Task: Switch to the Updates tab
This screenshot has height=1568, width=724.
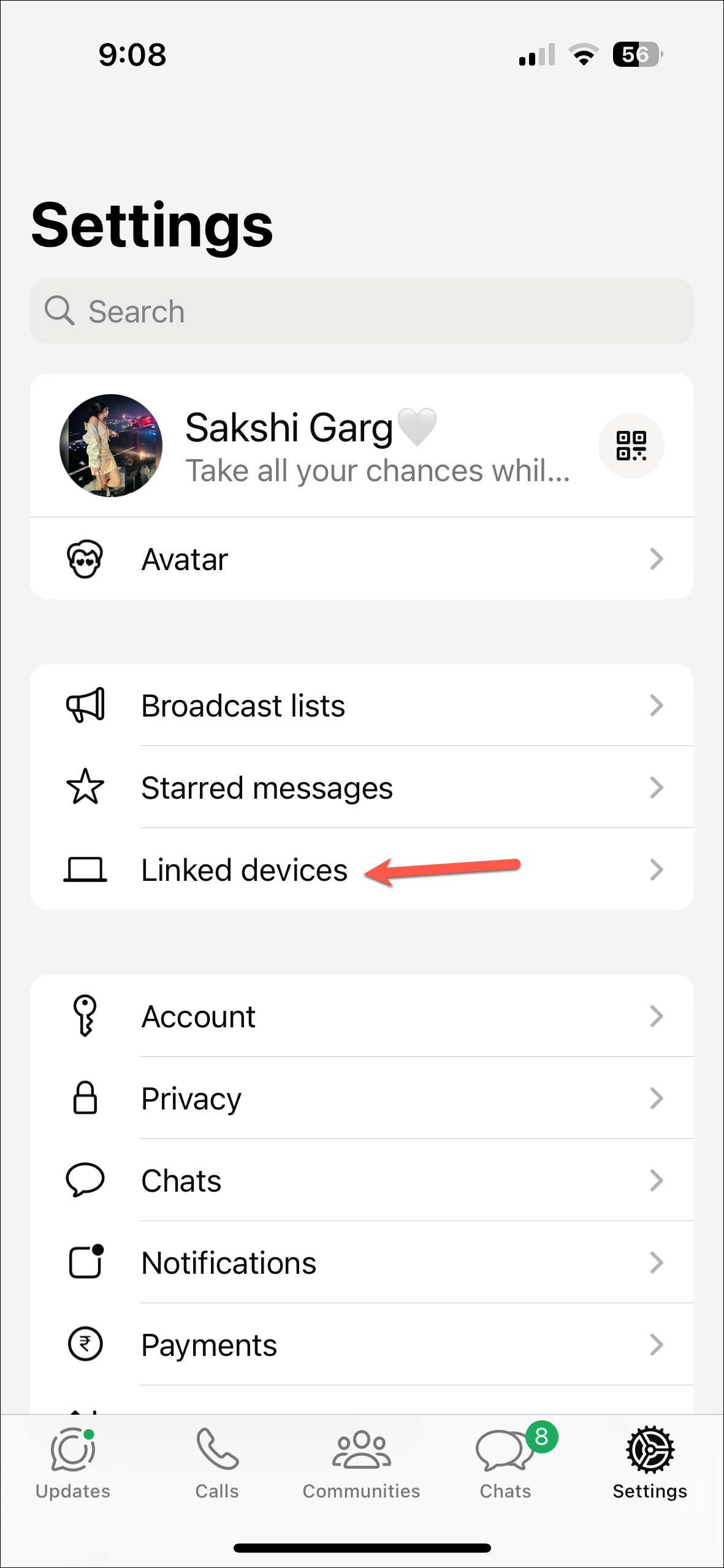Action: point(73,1462)
